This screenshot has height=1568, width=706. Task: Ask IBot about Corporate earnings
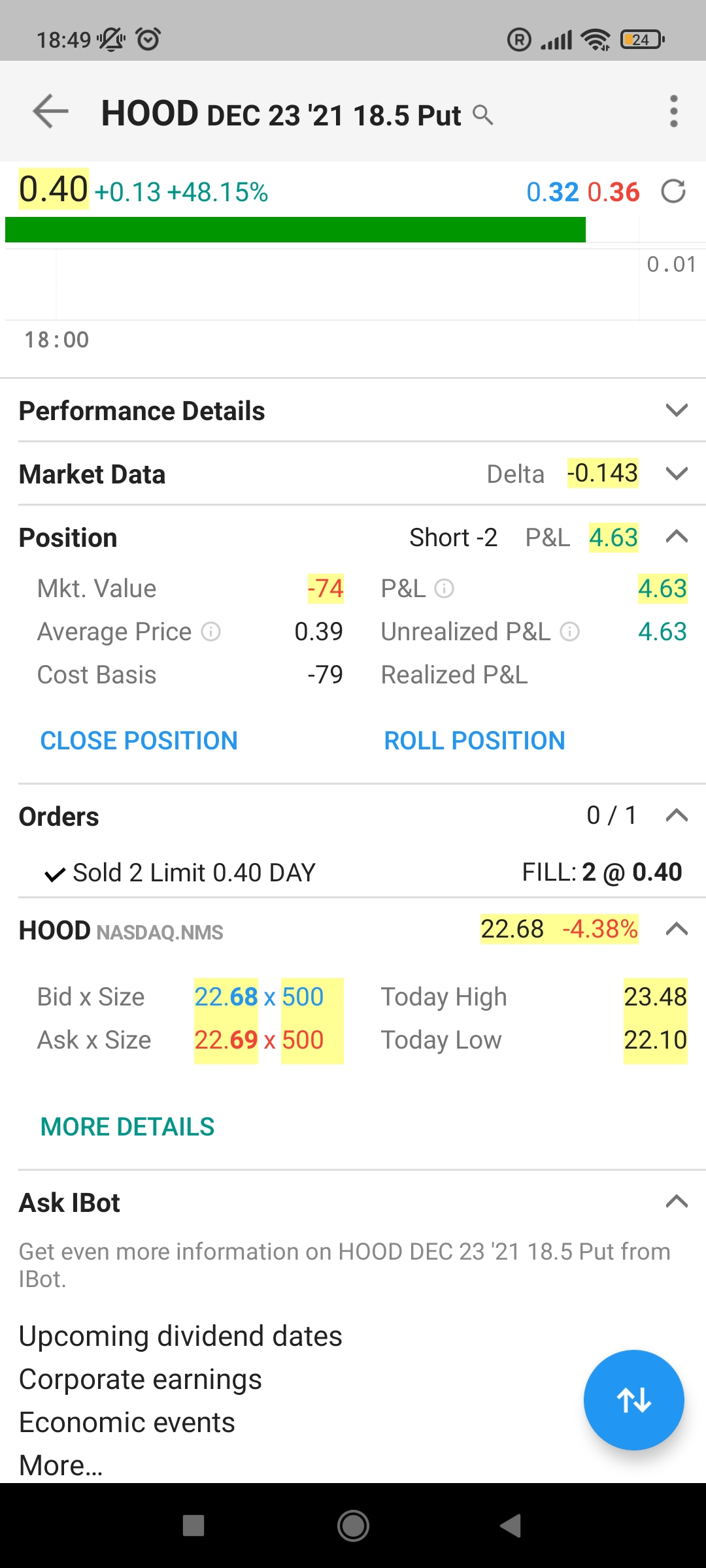coord(140,1379)
